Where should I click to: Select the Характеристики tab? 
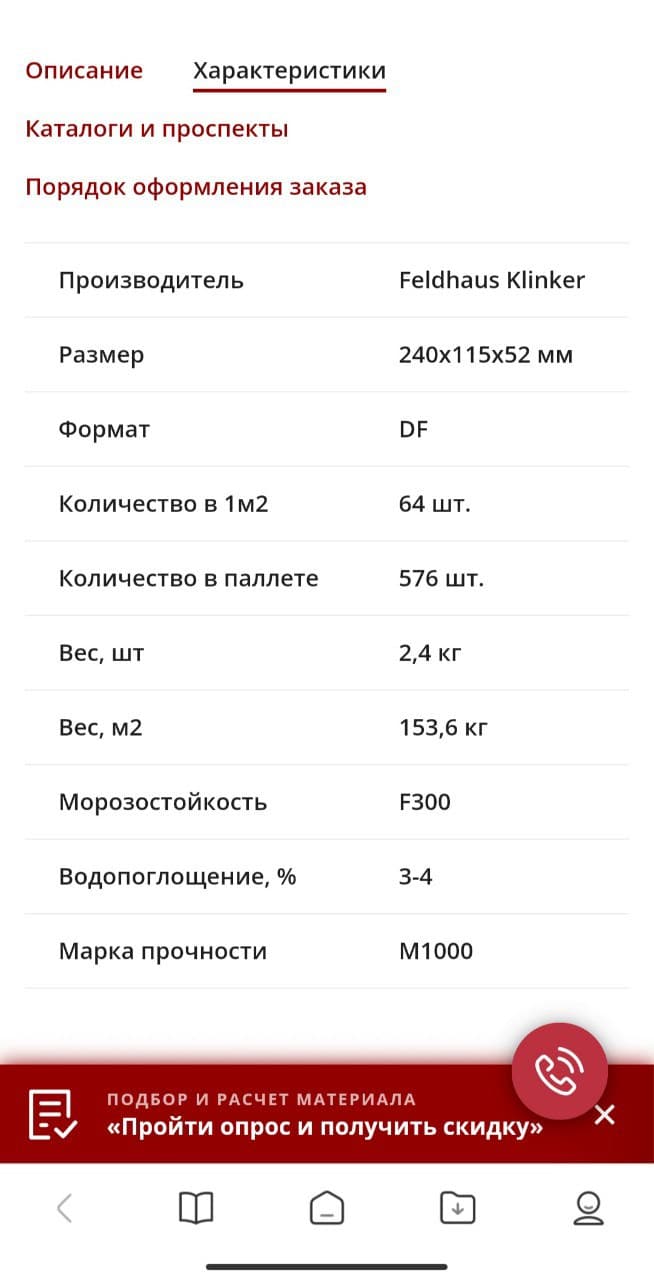coord(289,71)
